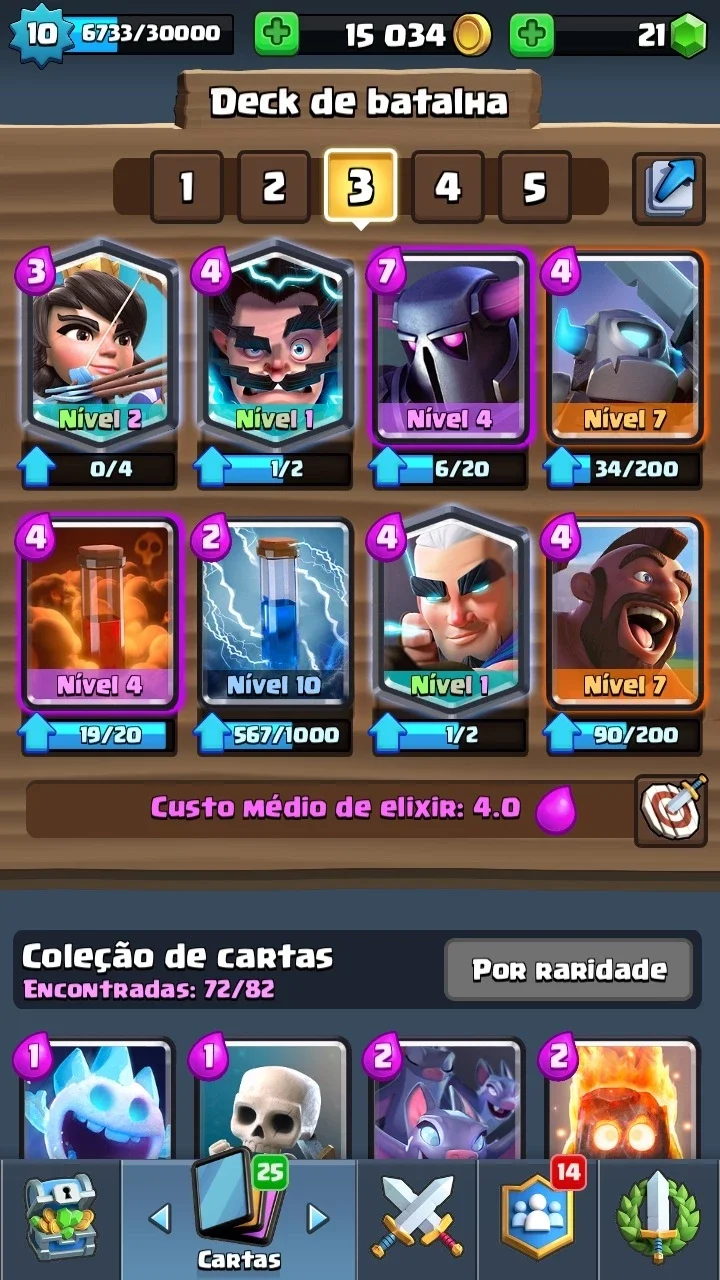Change sorting from Por raridade
The height and width of the screenshot is (1280, 720).
tap(568, 969)
